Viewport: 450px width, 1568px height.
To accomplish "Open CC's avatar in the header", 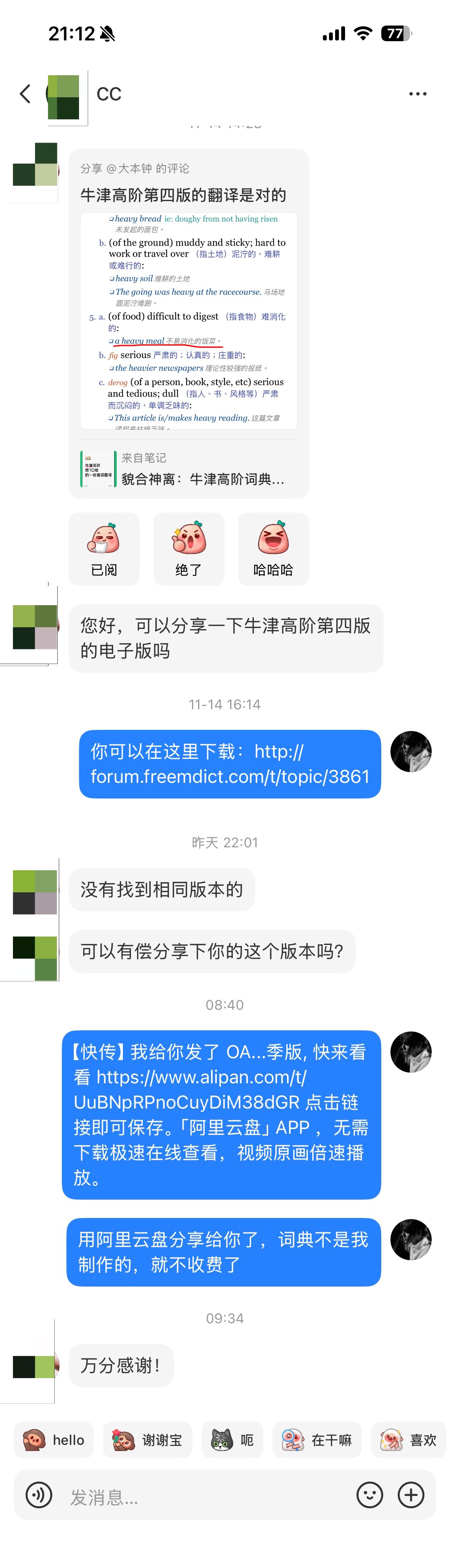I will (64, 96).
